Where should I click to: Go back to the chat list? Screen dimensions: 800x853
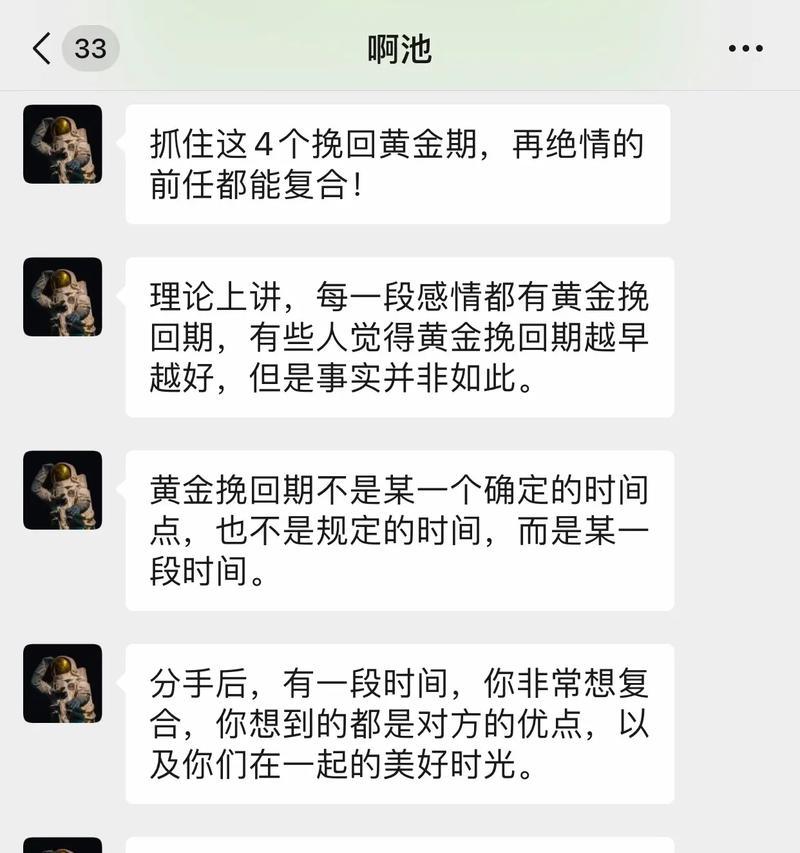coord(42,48)
